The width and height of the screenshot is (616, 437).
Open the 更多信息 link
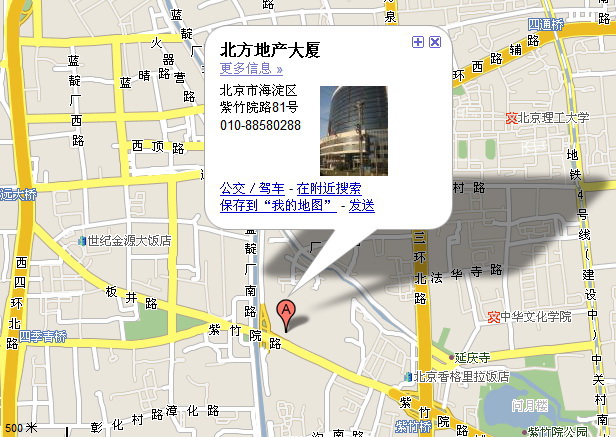coord(251,69)
